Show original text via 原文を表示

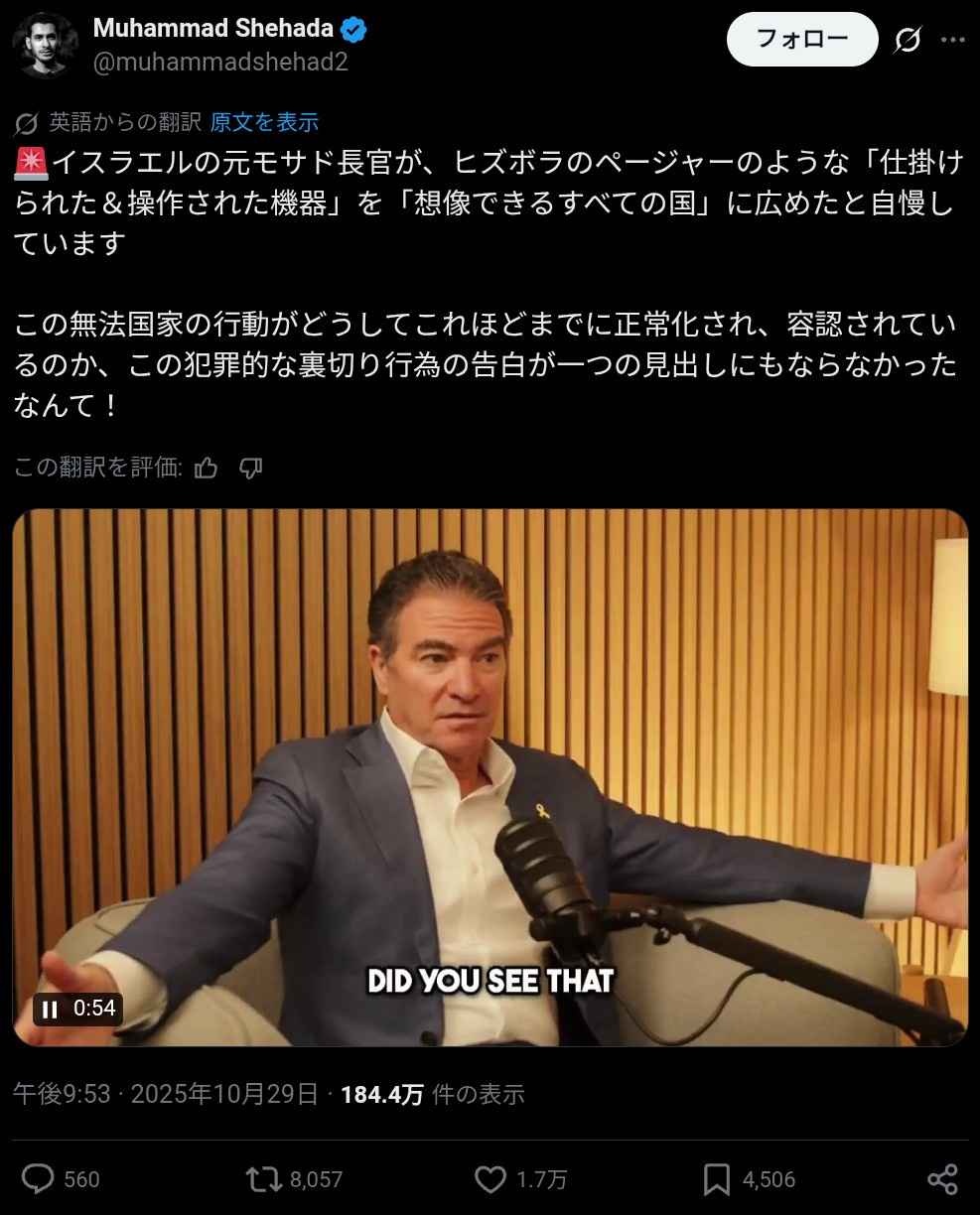pos(264,122)
